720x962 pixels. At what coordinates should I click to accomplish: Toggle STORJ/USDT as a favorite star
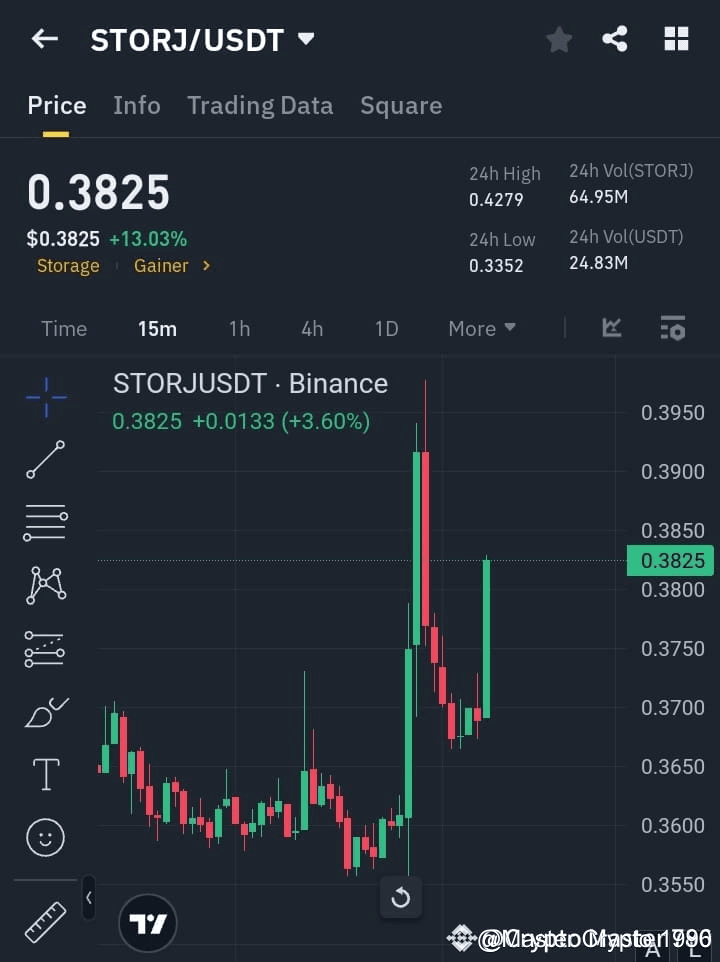(558, 39)
